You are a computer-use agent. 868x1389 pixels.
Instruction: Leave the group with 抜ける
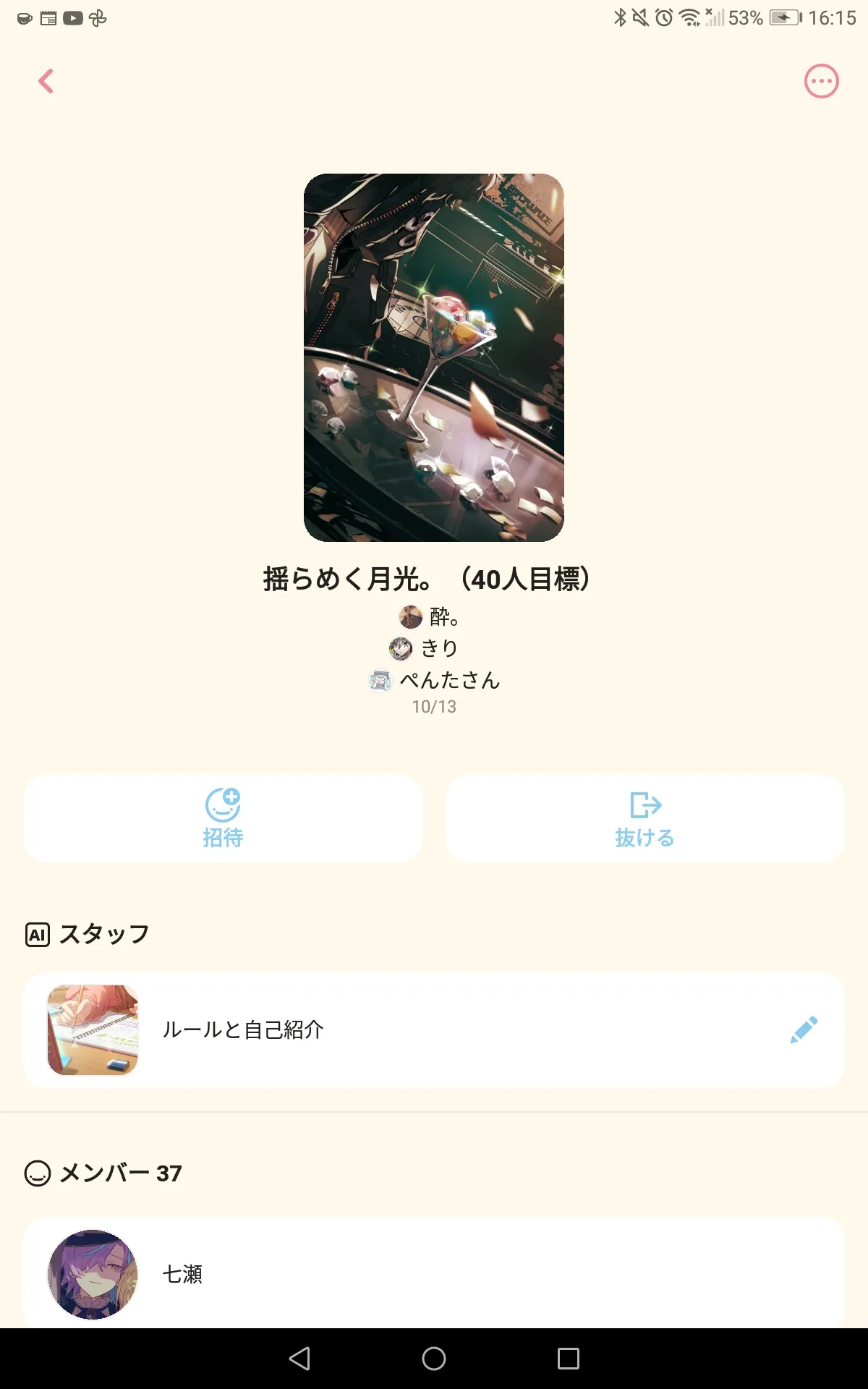pyautogui.click(x=644, y=818)
